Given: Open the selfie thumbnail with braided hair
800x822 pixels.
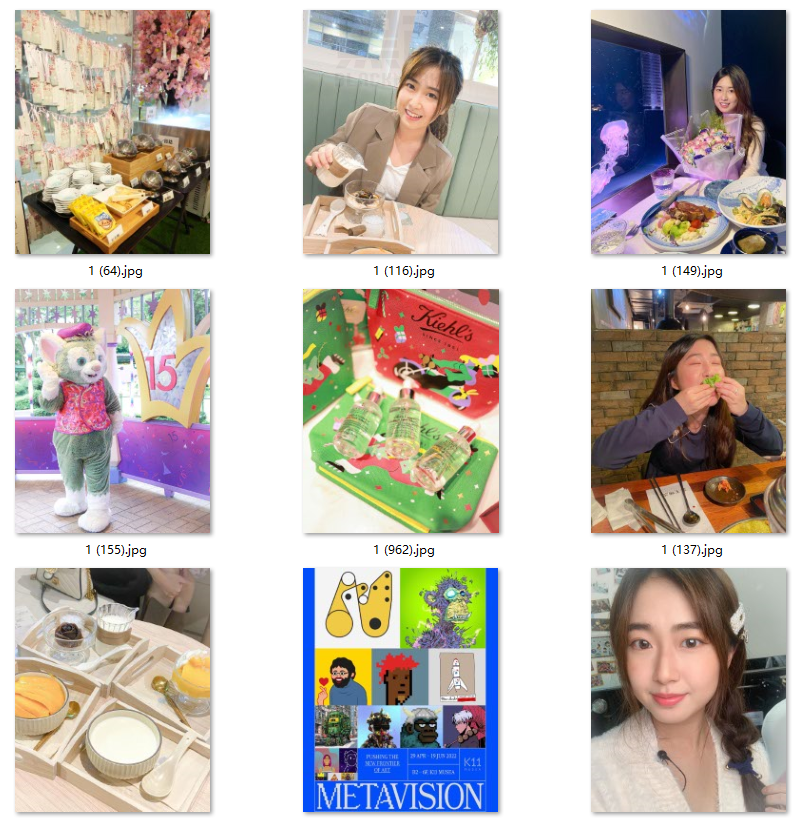Looking at the screenshot, I should coord(688,690).
